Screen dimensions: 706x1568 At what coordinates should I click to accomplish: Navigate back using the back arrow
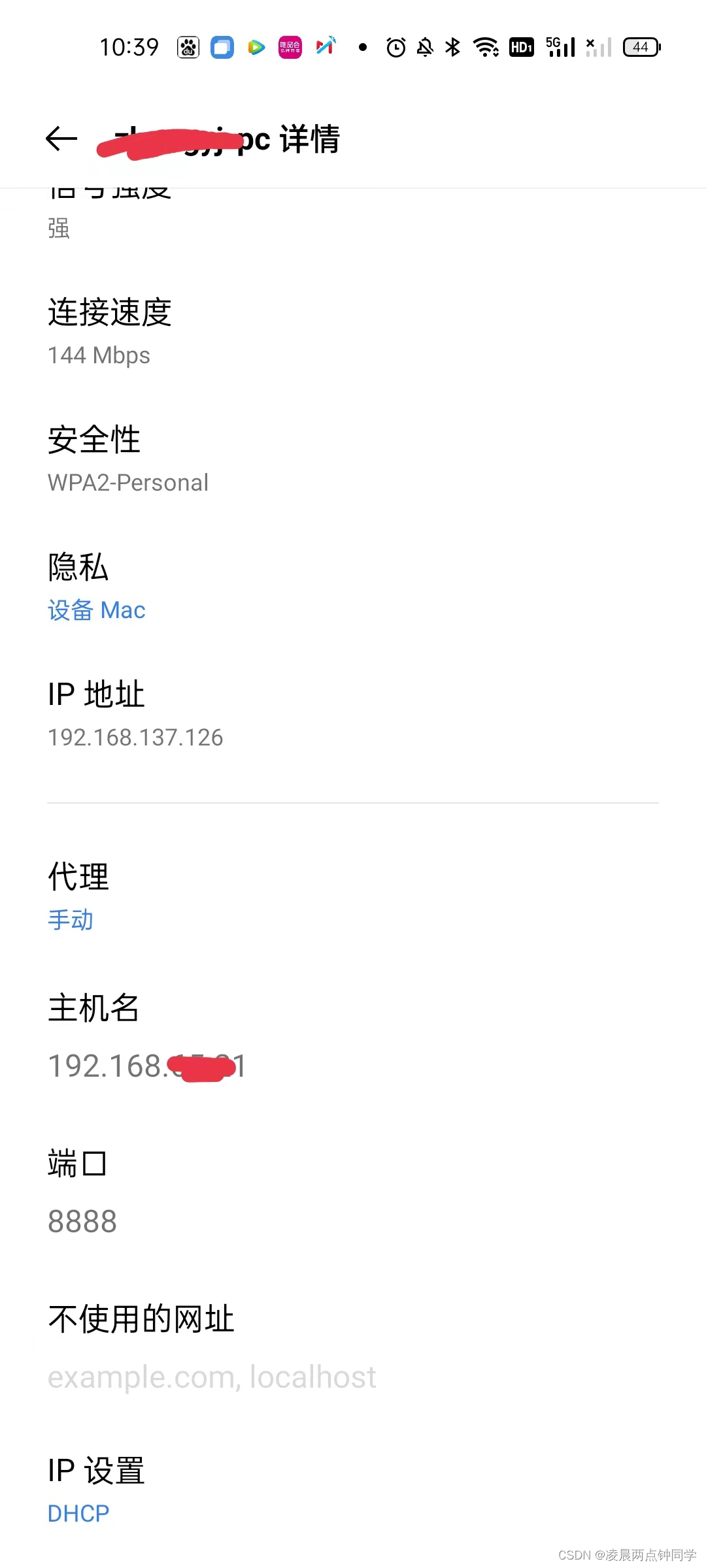[x=61, y=139]
